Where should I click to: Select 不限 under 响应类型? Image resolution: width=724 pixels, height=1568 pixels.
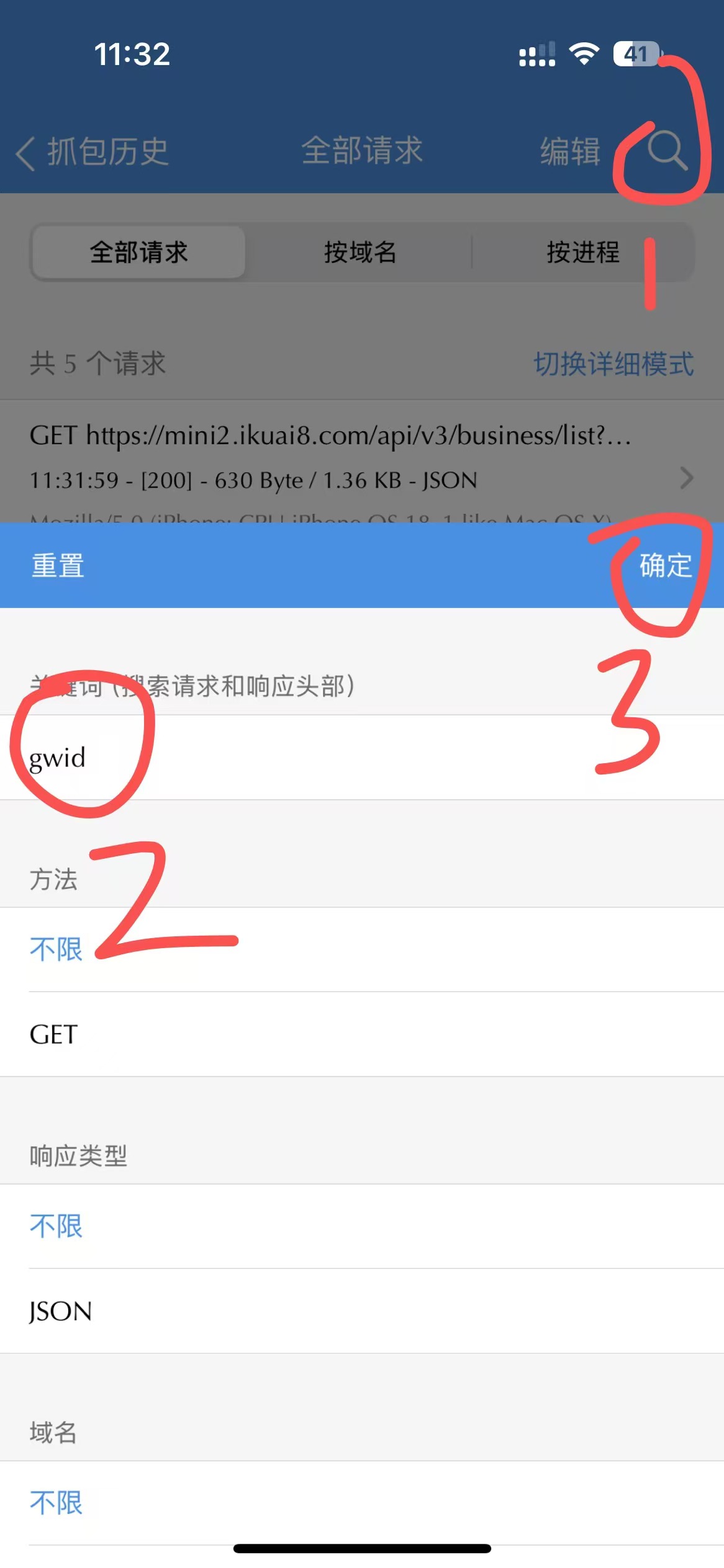pyautogui.click(x=362, y=1226)
